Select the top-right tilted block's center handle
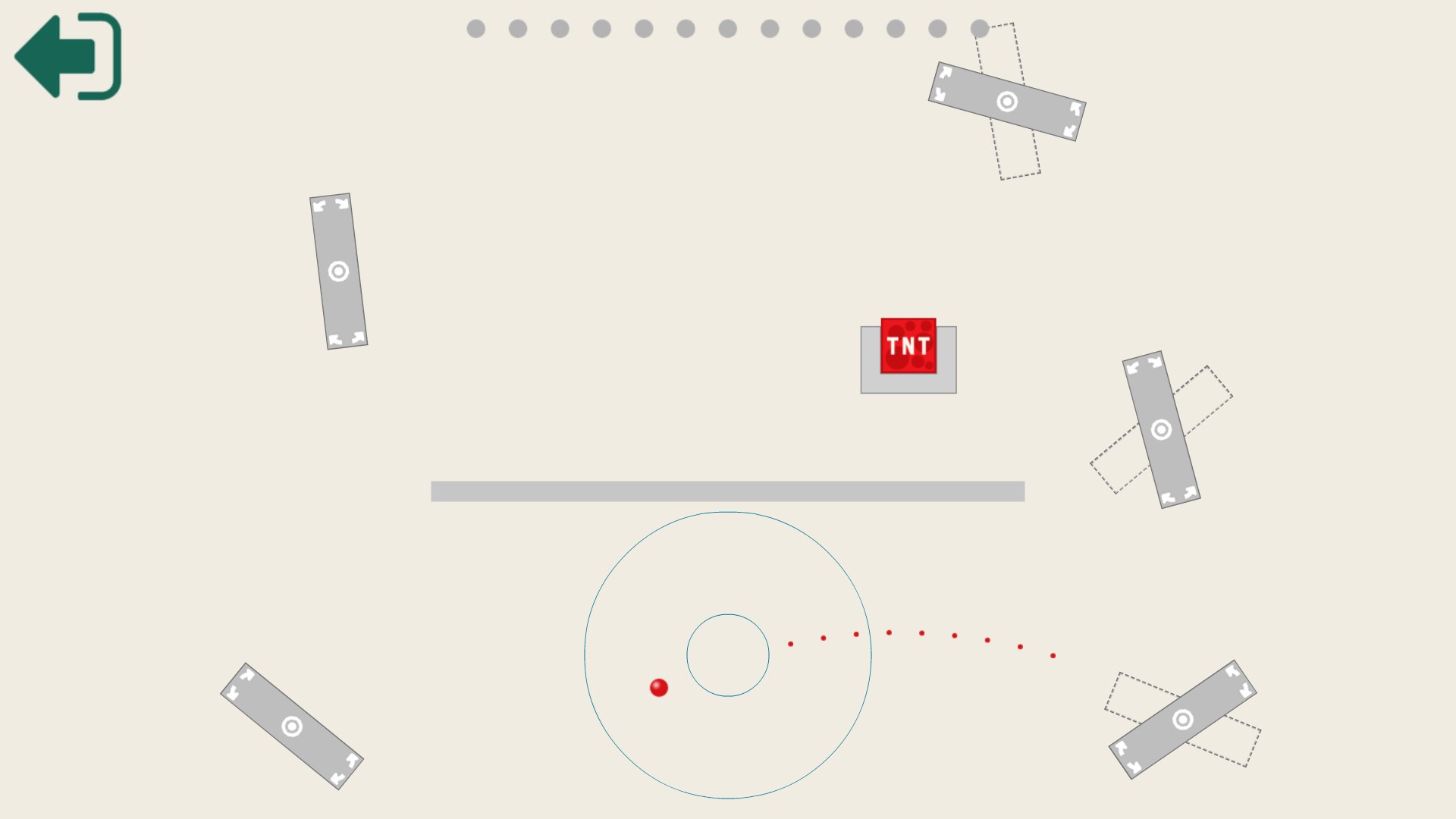The width and height of the screenshot is (1456, 819). click(1007, 102)
